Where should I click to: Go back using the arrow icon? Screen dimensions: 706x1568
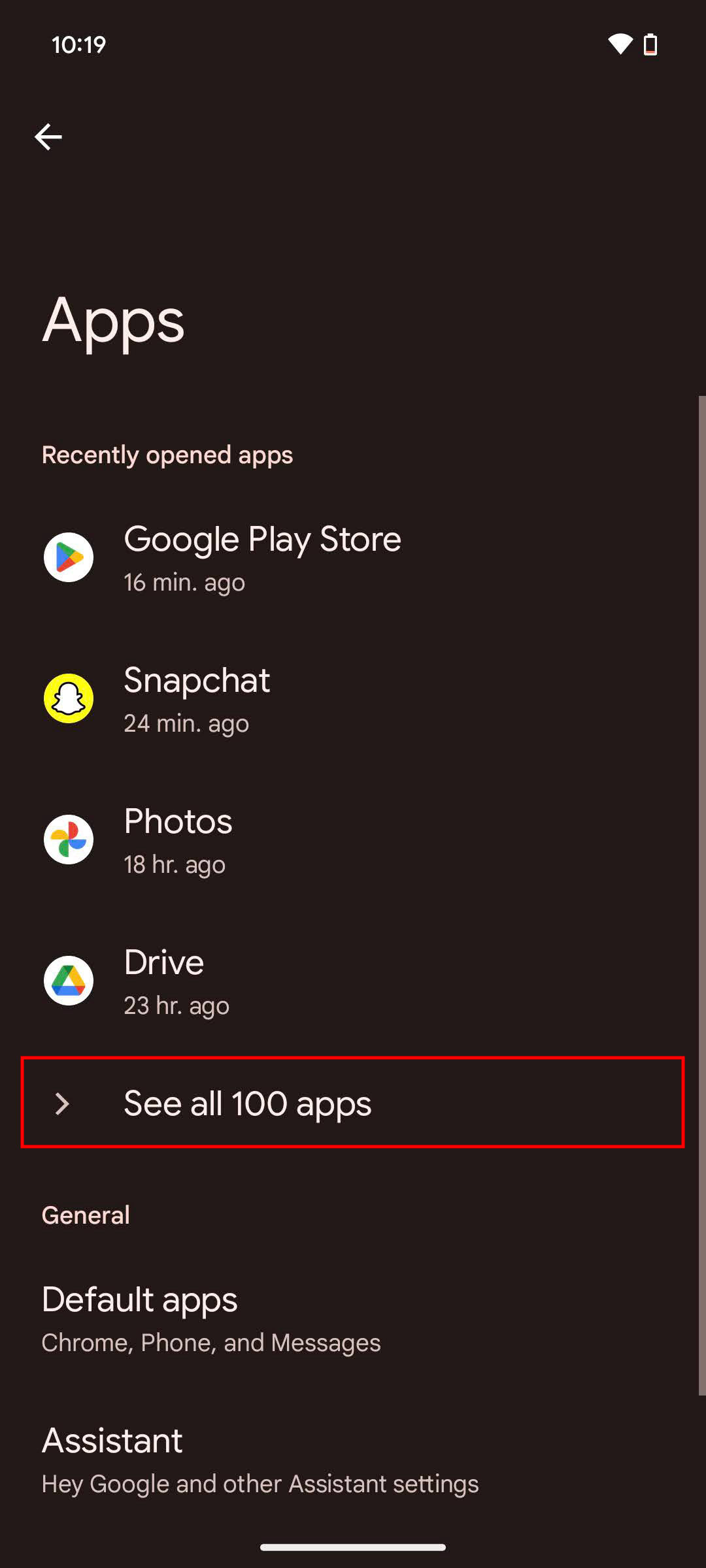coord(48,137)
